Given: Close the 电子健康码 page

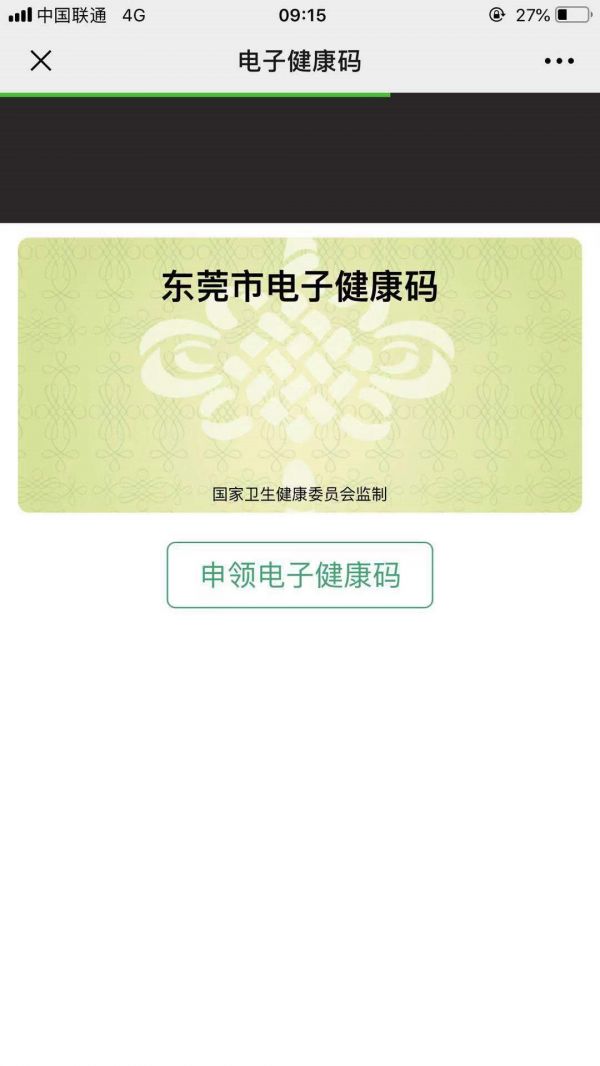Looking at the screenshot, I should (x=41, y=61).
